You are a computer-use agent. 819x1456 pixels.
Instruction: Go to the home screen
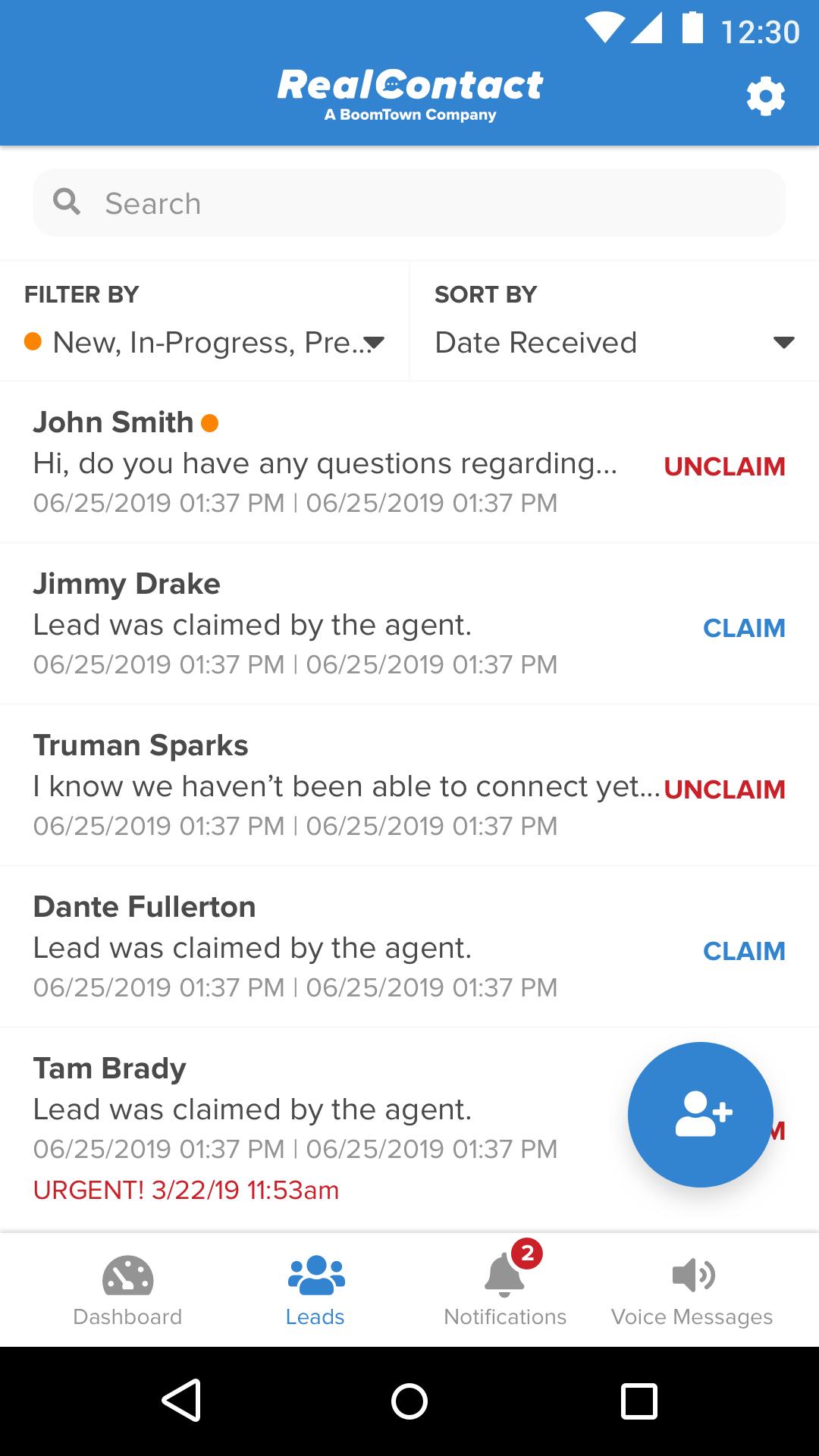409,1400
